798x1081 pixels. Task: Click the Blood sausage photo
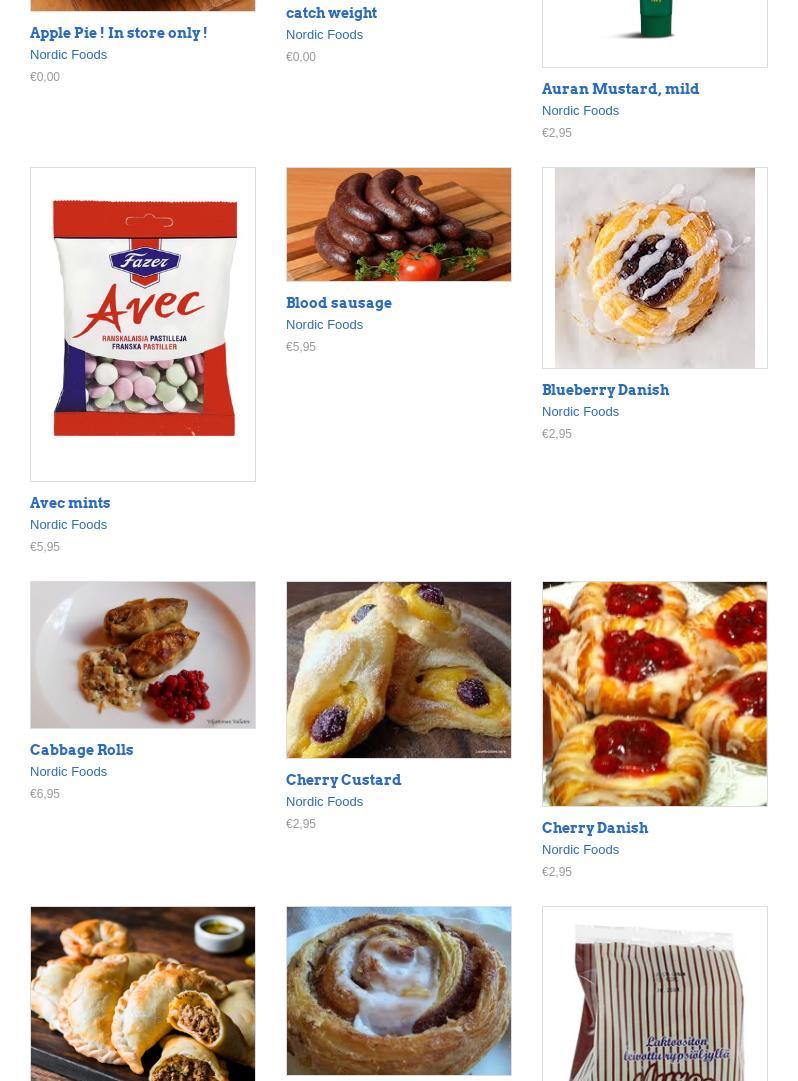coord(398,224)
